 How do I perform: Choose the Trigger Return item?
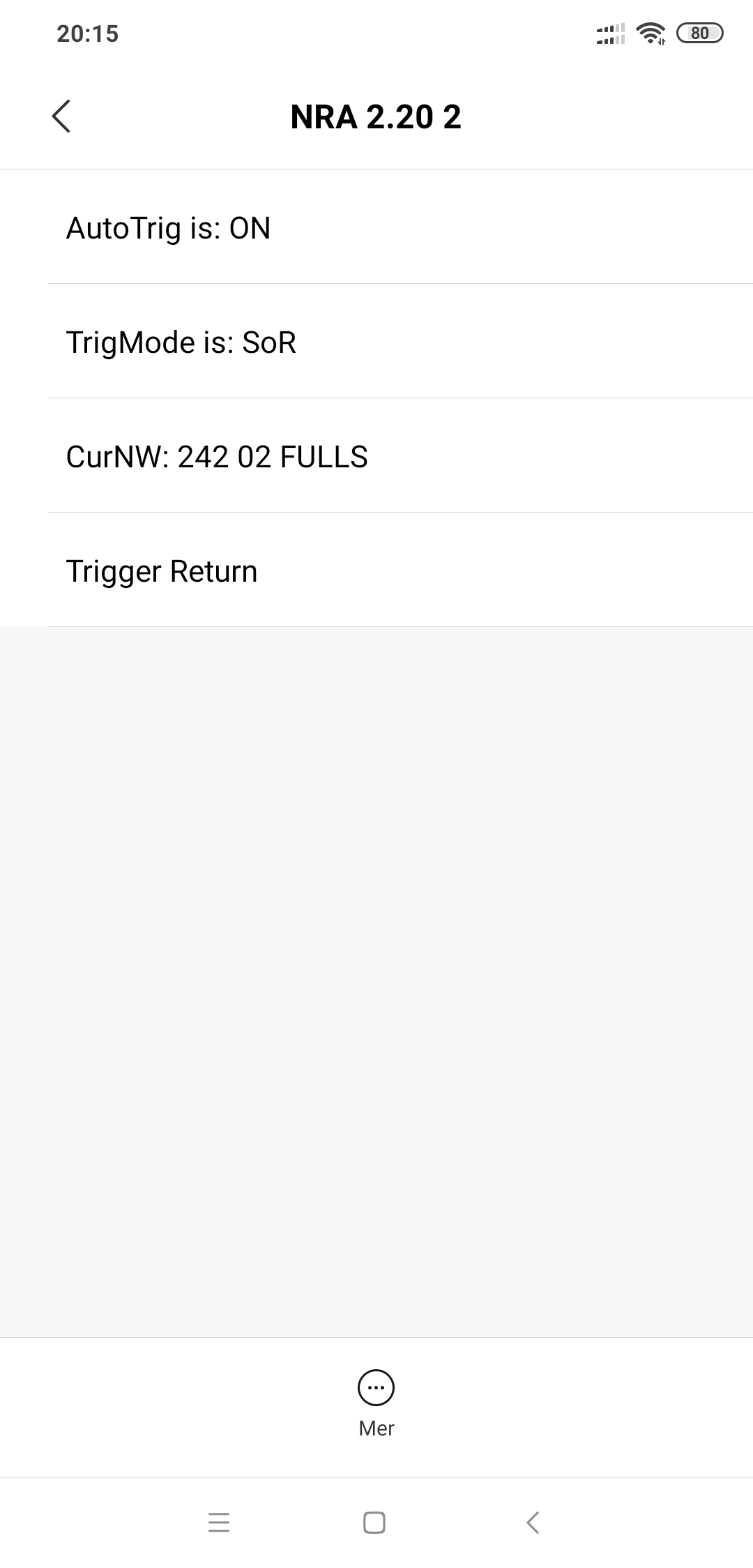[376, 571]
